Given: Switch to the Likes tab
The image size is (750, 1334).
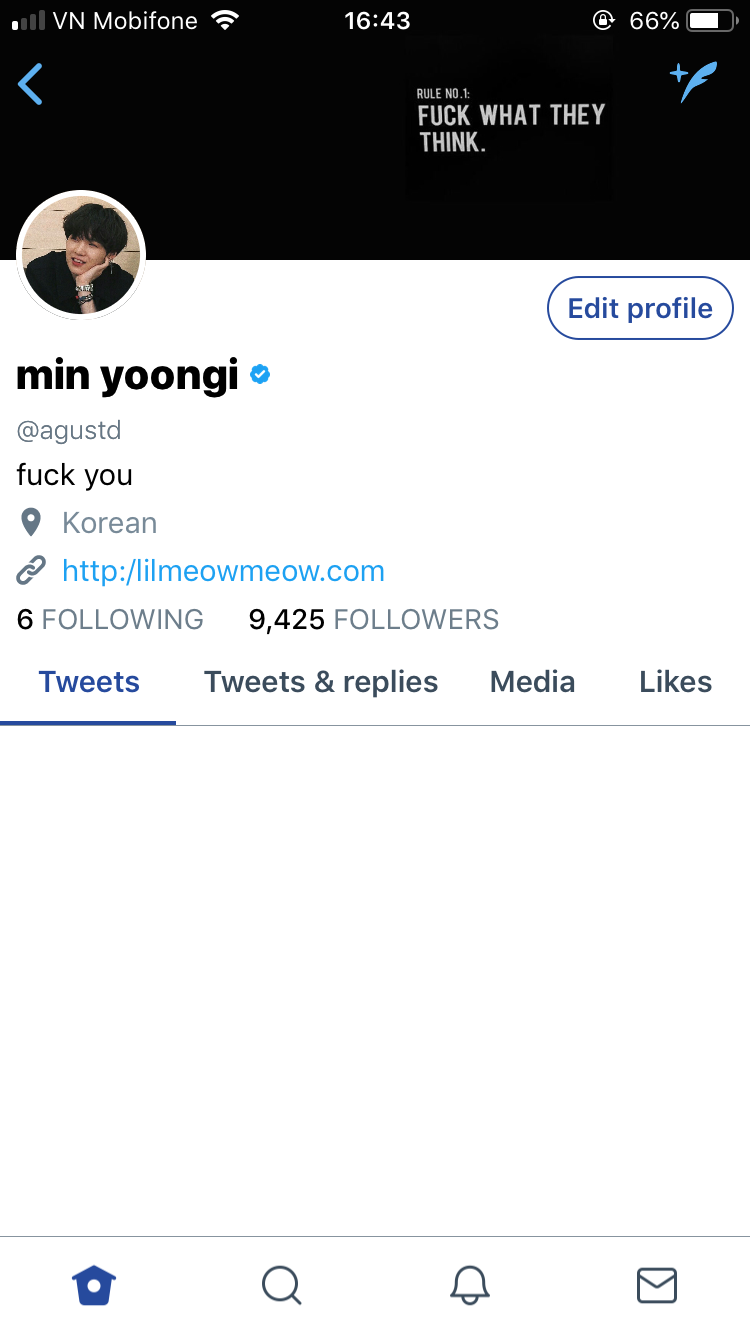Looking at the screenshot, I should tap(675, 682).
